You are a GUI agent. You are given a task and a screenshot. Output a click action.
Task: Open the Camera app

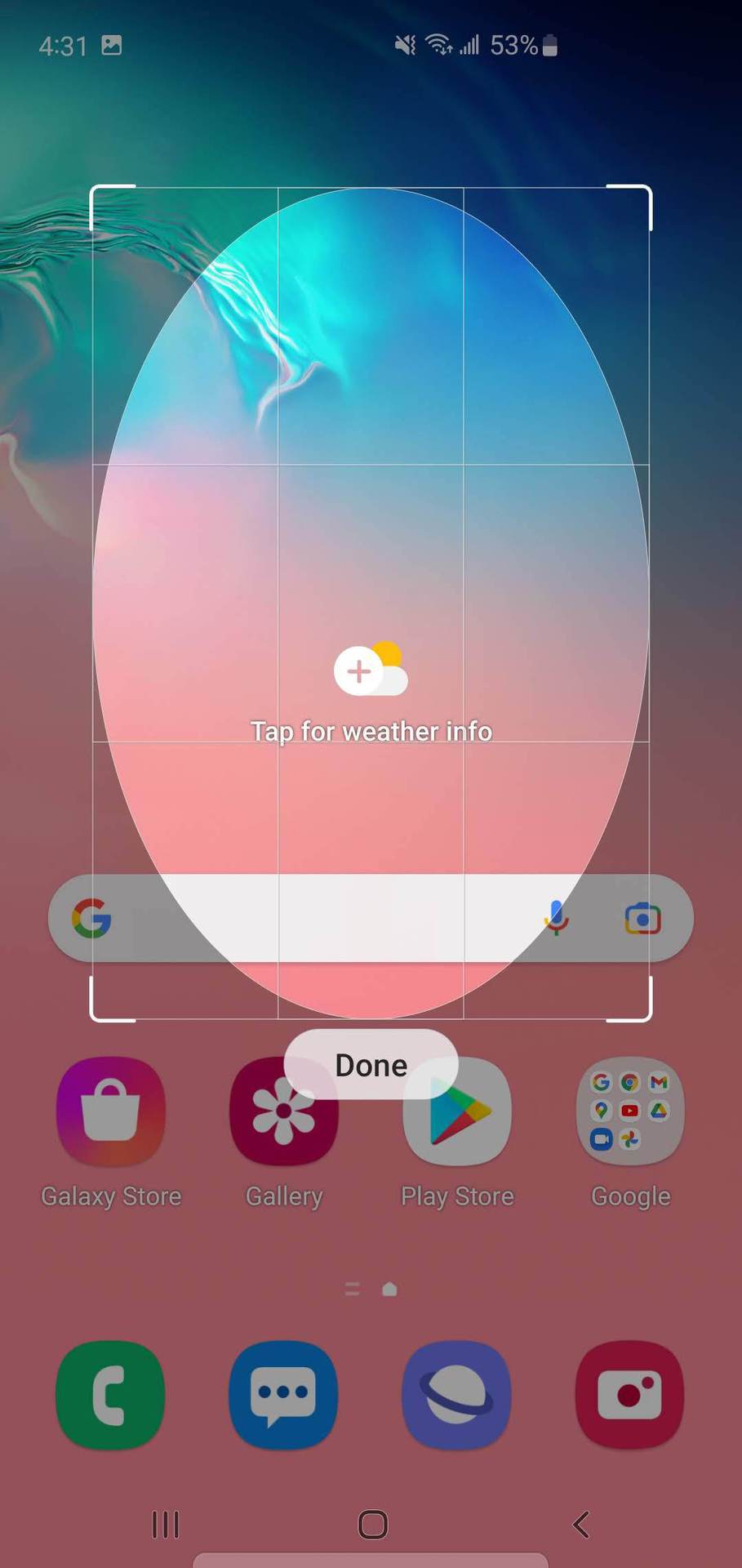click(629, 1394)
